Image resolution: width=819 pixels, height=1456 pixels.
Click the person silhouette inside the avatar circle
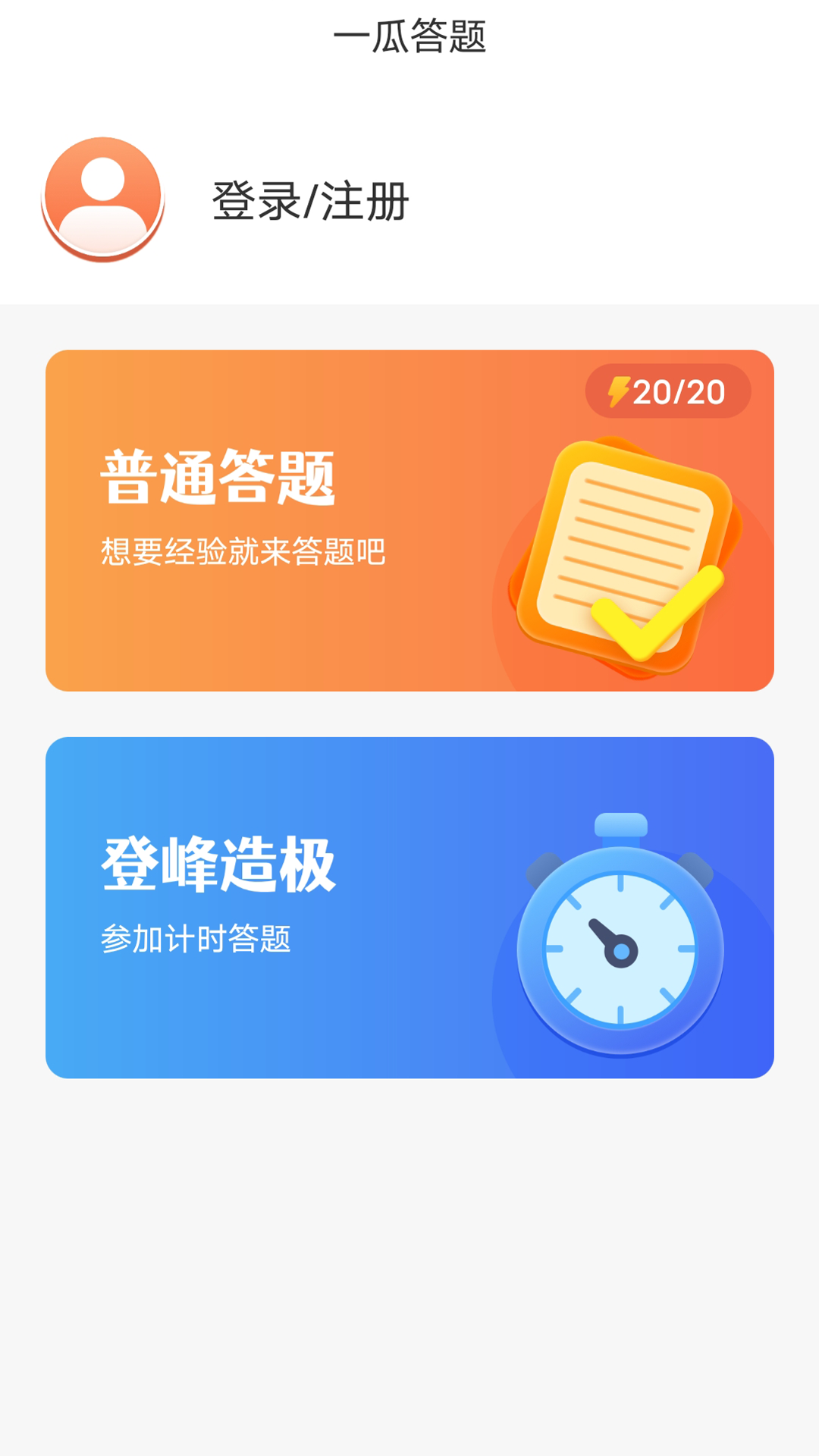pos(102,190)
